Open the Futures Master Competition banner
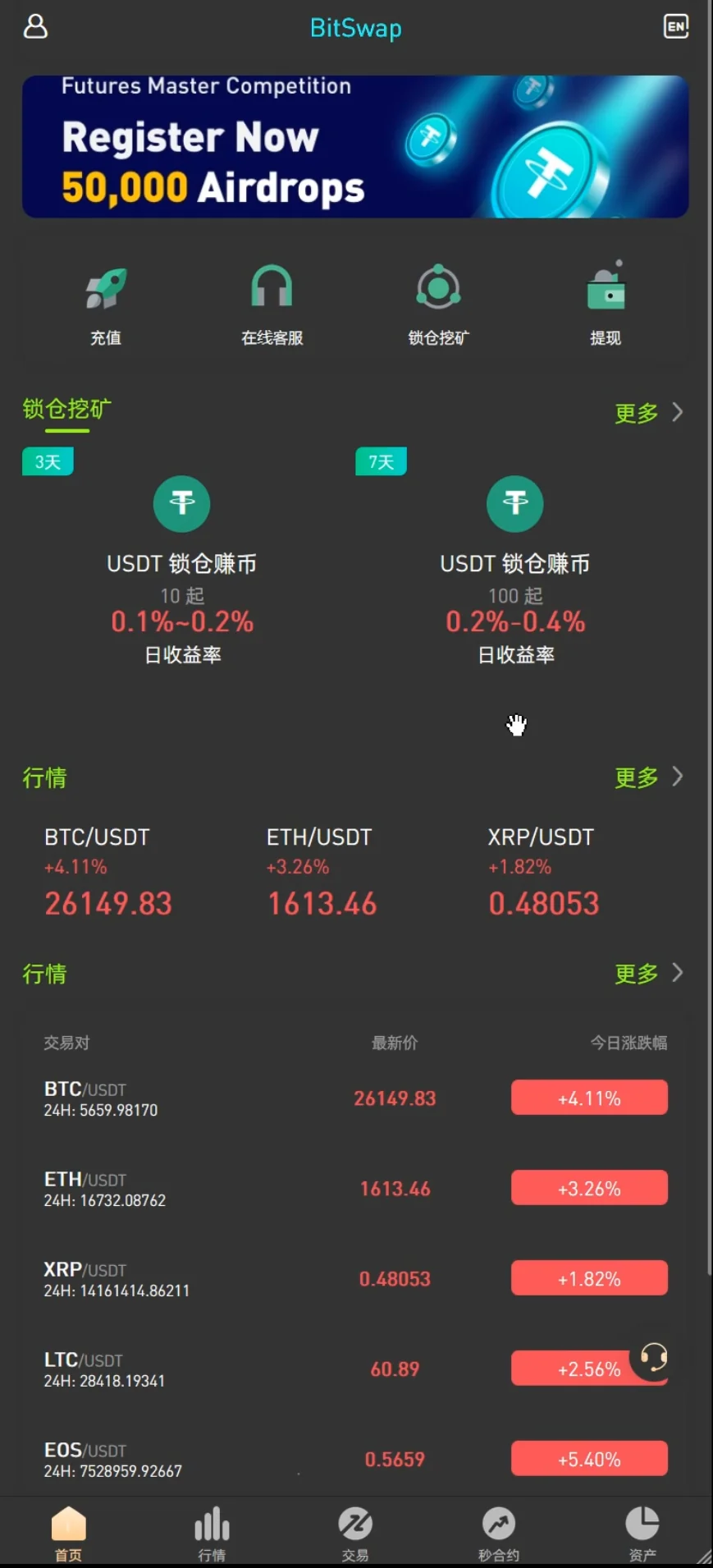Screen dimensions: 713x1568 click(355, 147)
